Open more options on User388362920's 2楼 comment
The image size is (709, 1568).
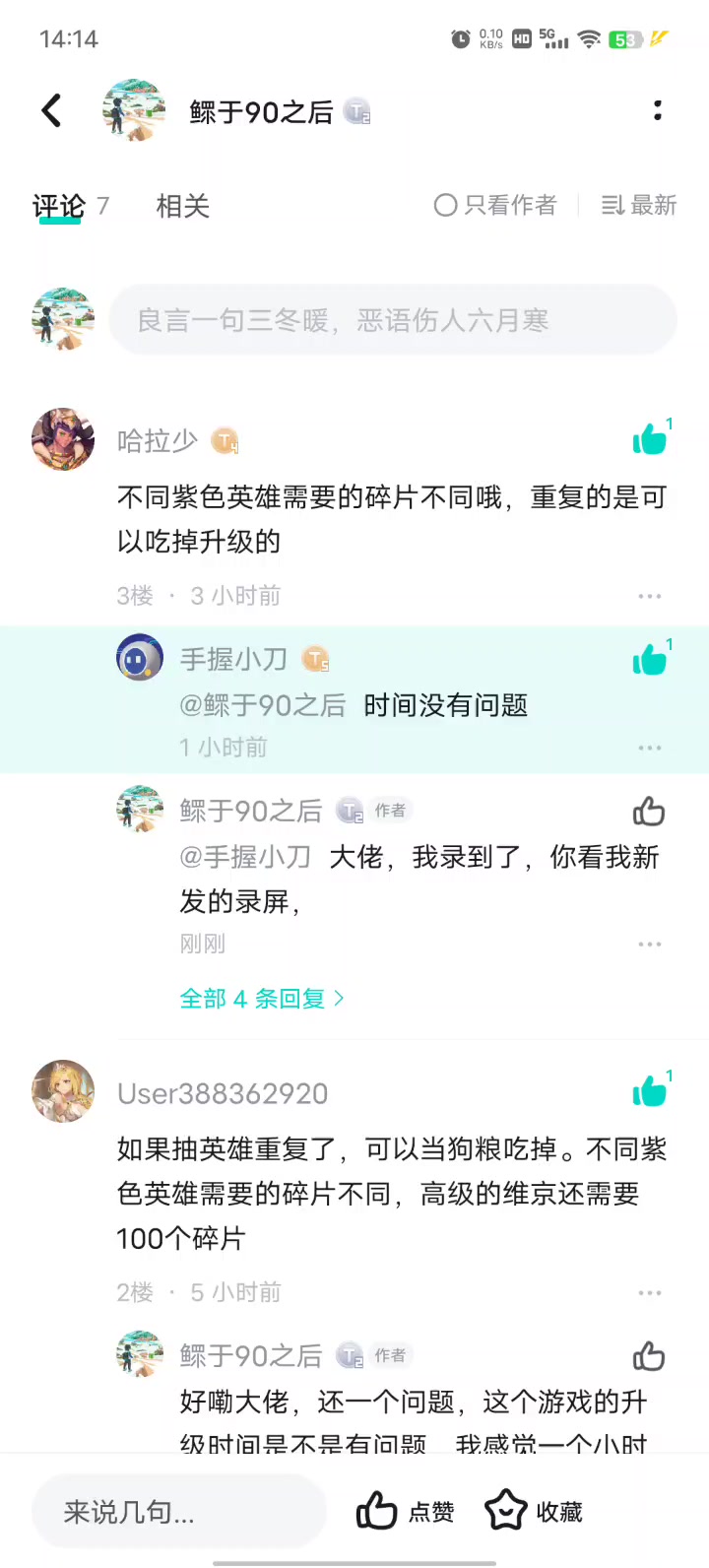650,1292
